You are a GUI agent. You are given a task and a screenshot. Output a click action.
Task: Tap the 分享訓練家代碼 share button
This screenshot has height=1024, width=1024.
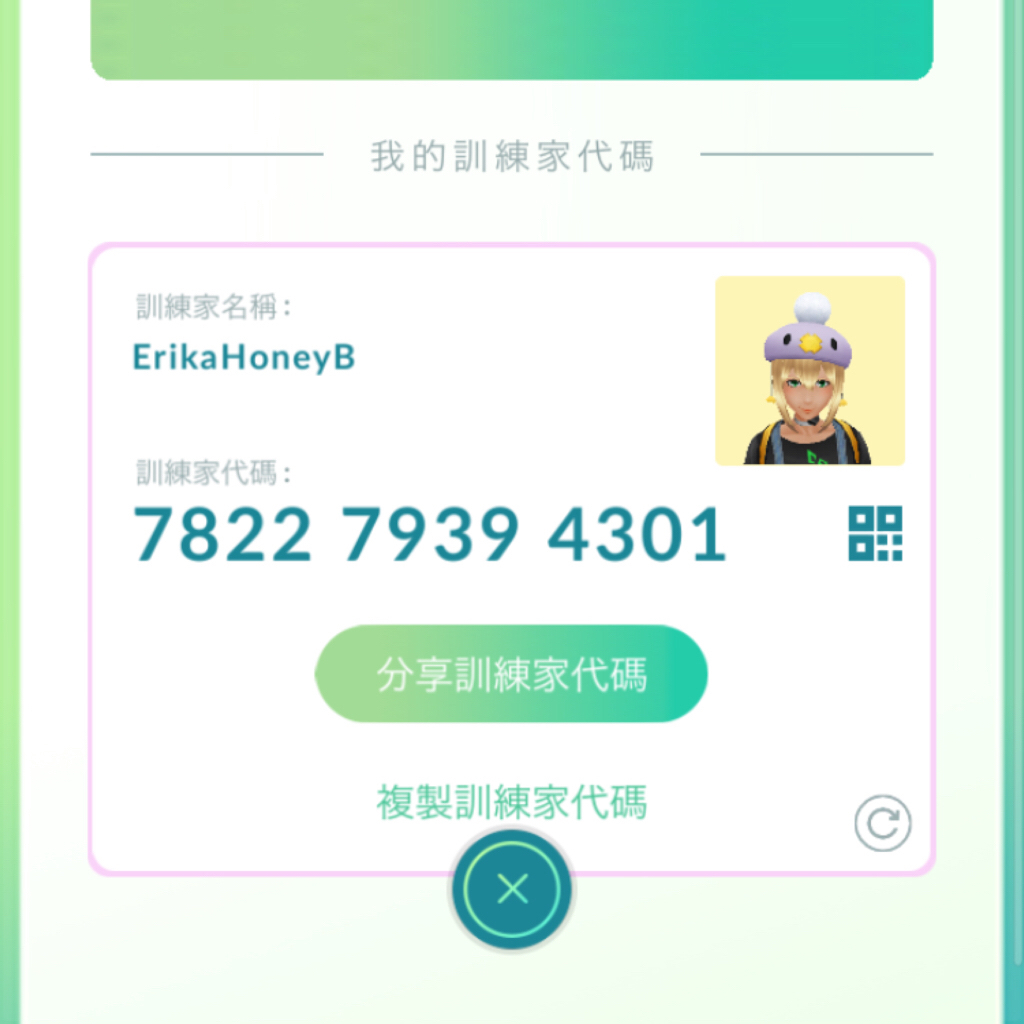[511, 674]
